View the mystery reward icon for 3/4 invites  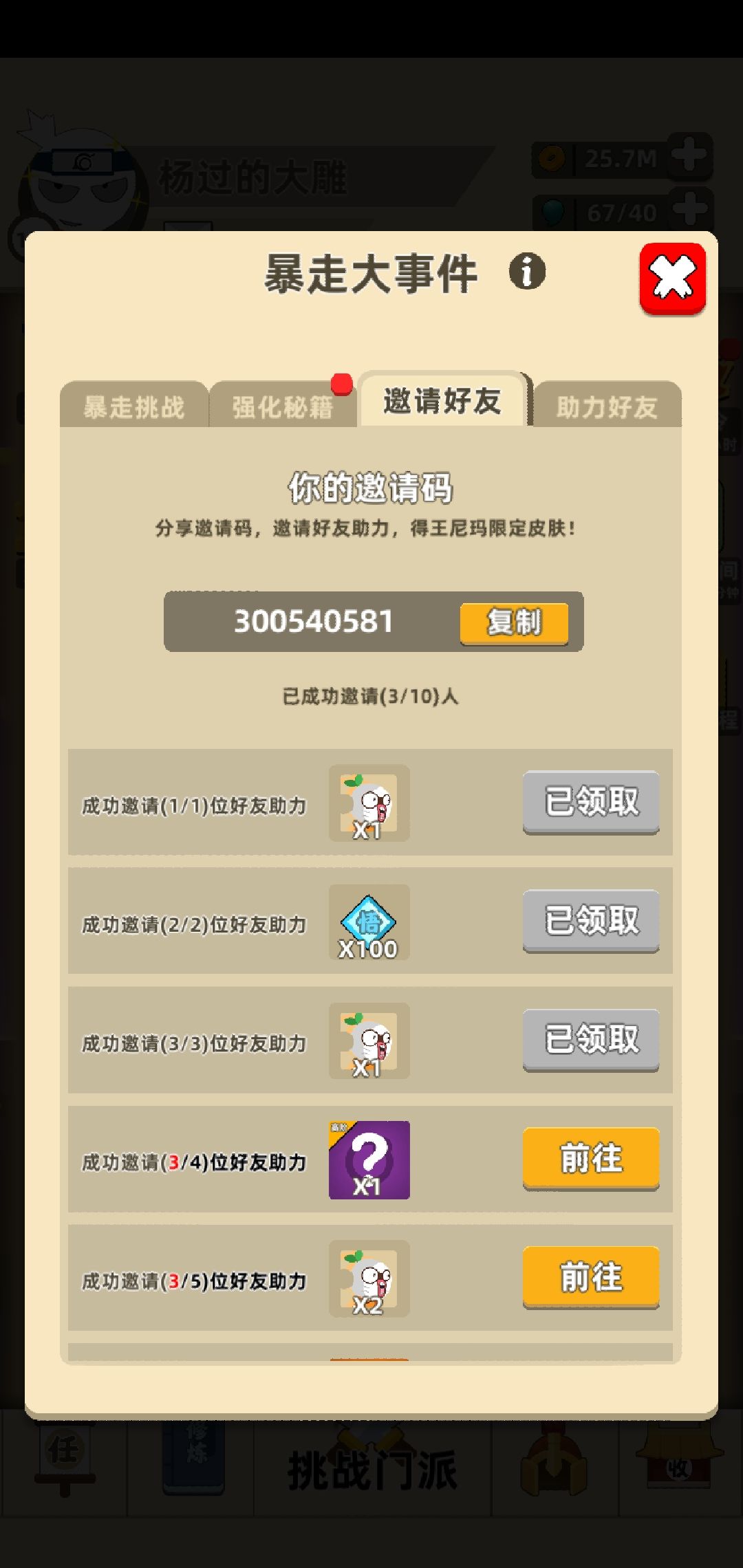coord(369,1159)
